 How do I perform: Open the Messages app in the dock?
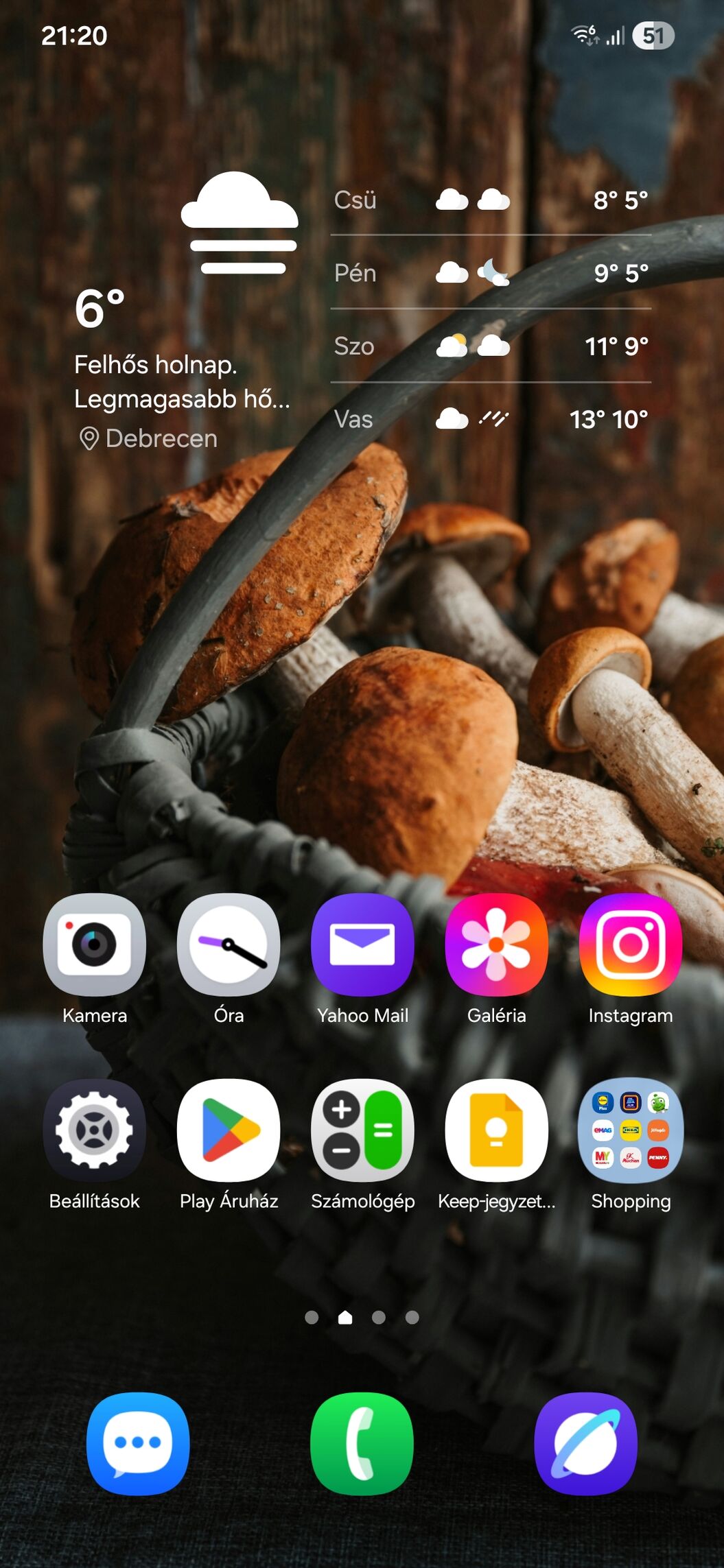pos(138,1443)
